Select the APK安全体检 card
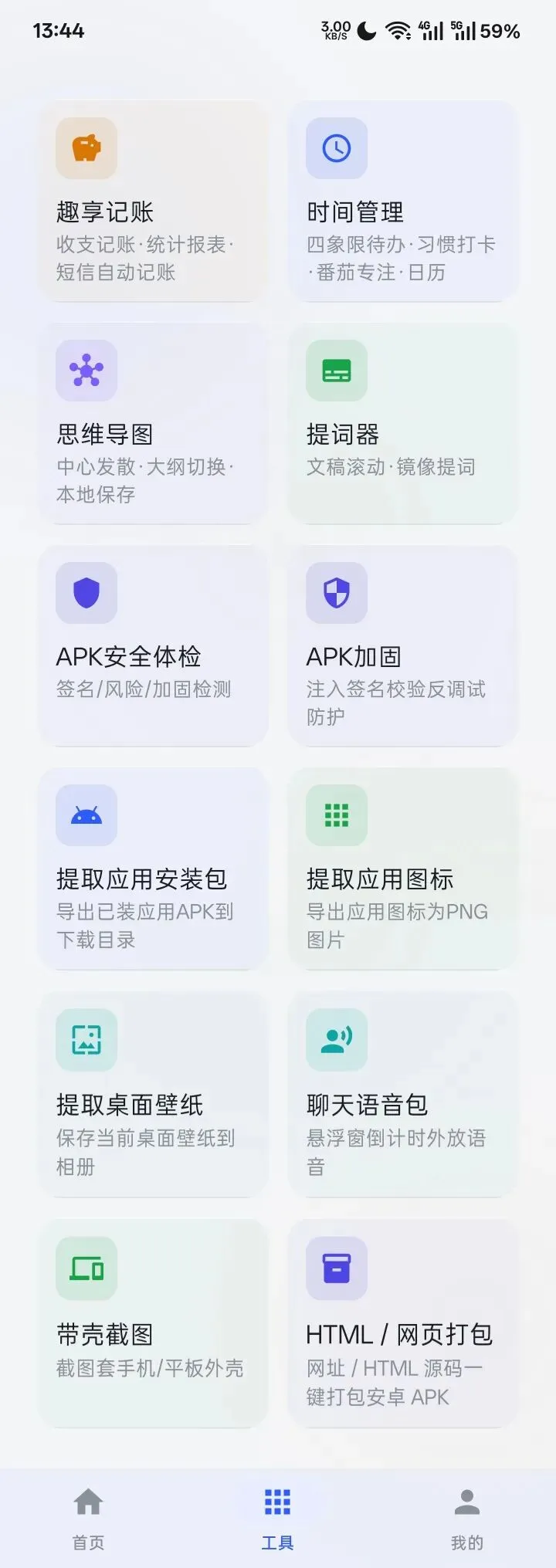The height and width of the screenshot is (1568, 556). point(153,645)
